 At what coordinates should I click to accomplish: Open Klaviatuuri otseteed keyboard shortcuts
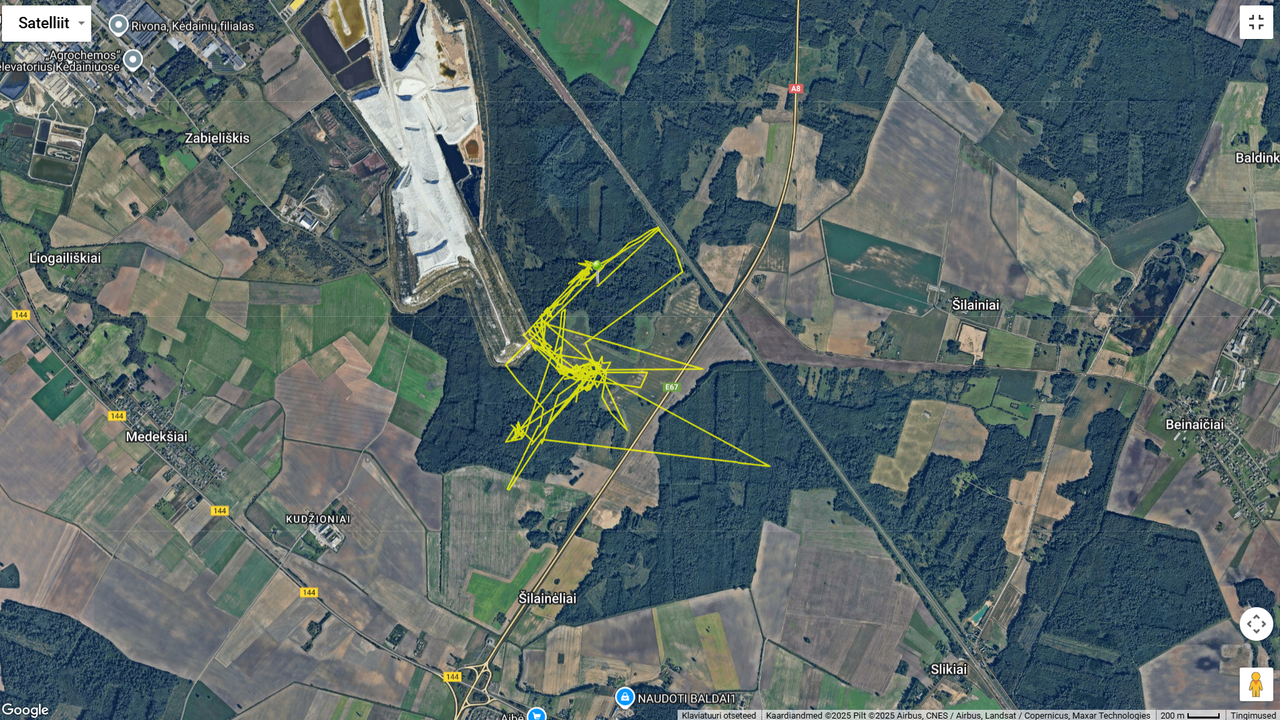(718, 715)
